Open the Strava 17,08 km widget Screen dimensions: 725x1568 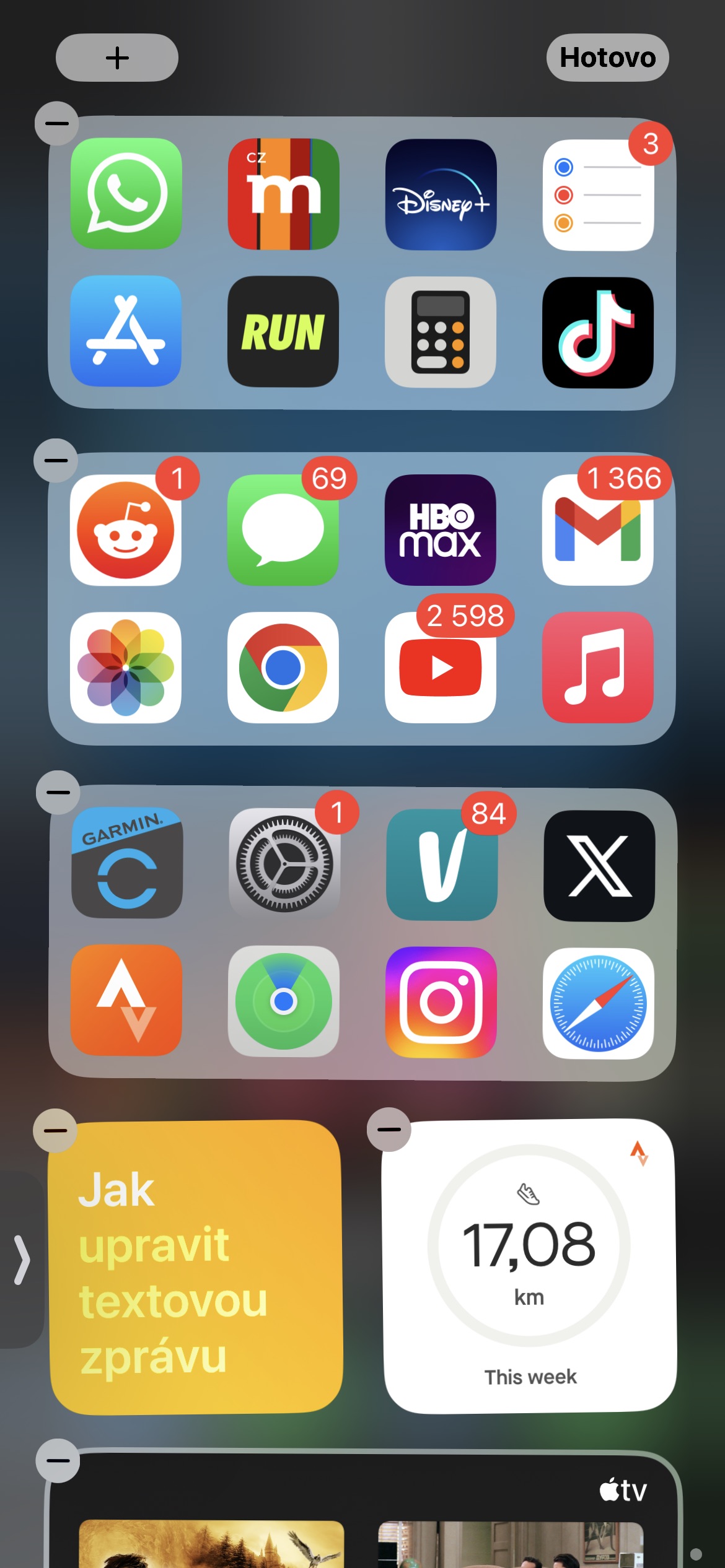pyautogui.click(x=530, y=1266)
